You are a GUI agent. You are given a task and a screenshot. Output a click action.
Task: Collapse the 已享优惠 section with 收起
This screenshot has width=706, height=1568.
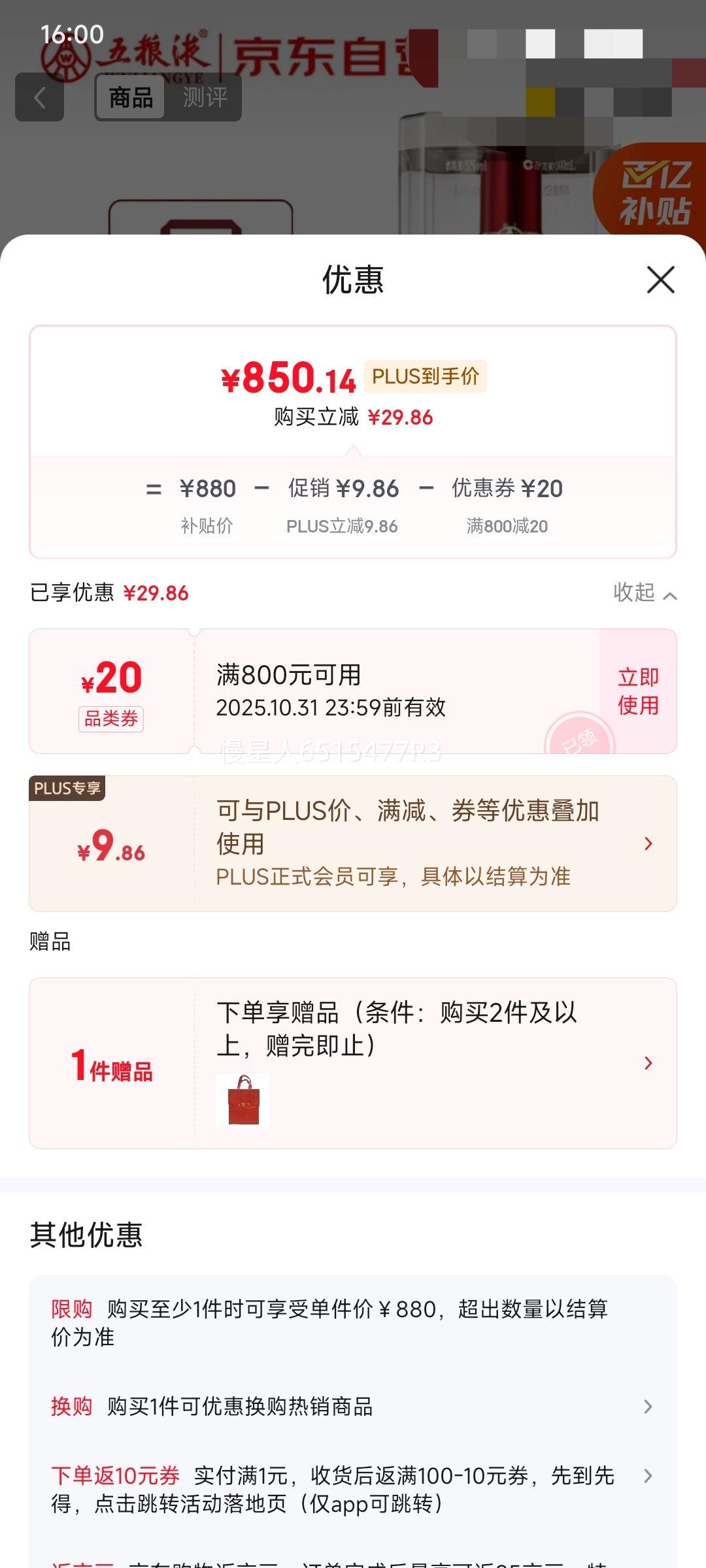click(645, 593)
